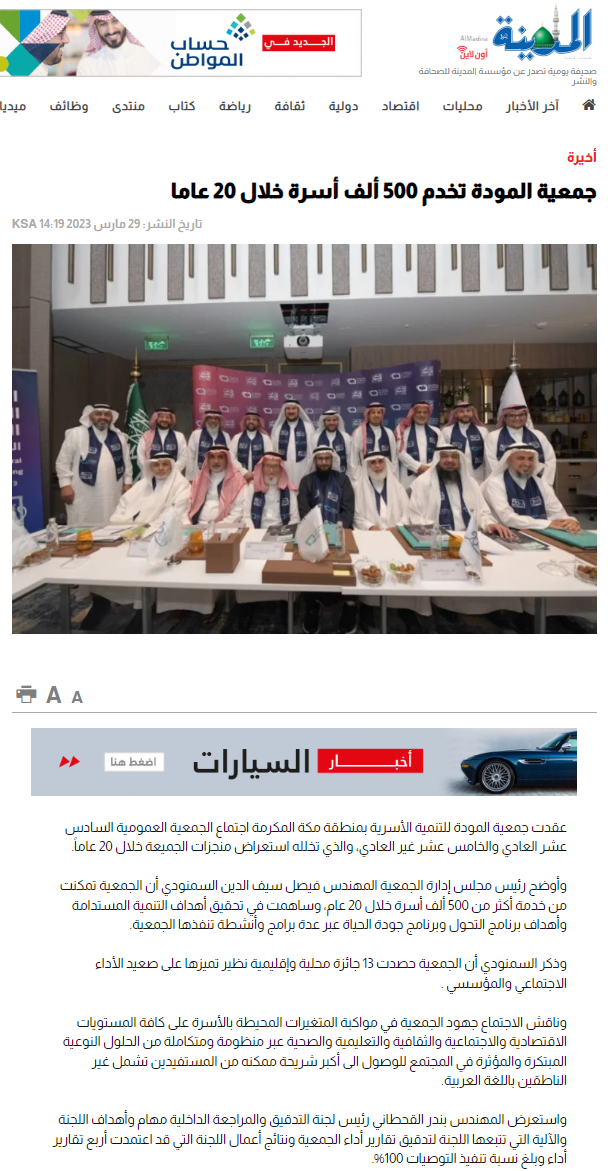Select the دولية section
Screen dimensions: 608x1171
pyautogui.click(x=344, y=107)
